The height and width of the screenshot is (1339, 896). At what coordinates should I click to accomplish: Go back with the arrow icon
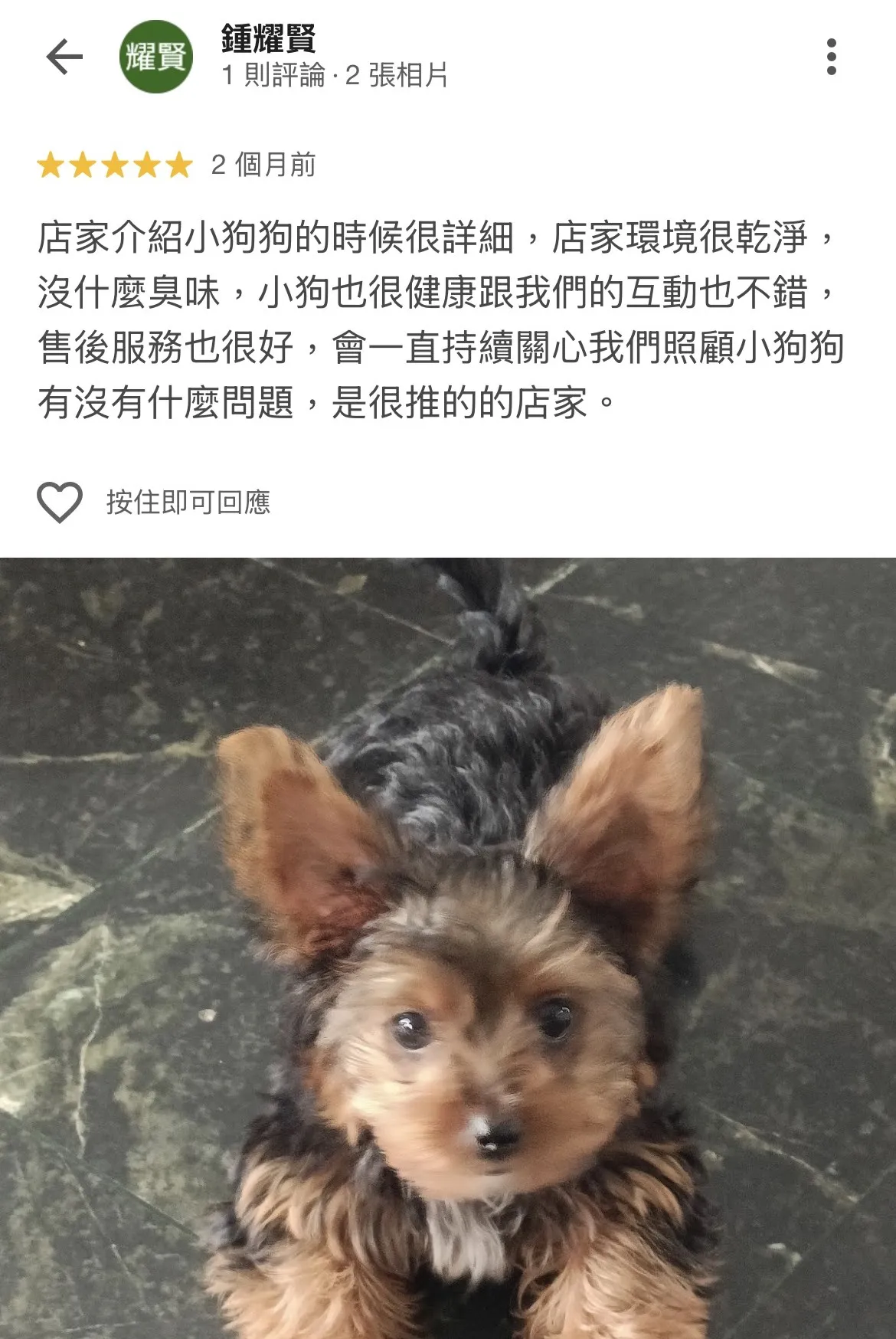[64, 57]
